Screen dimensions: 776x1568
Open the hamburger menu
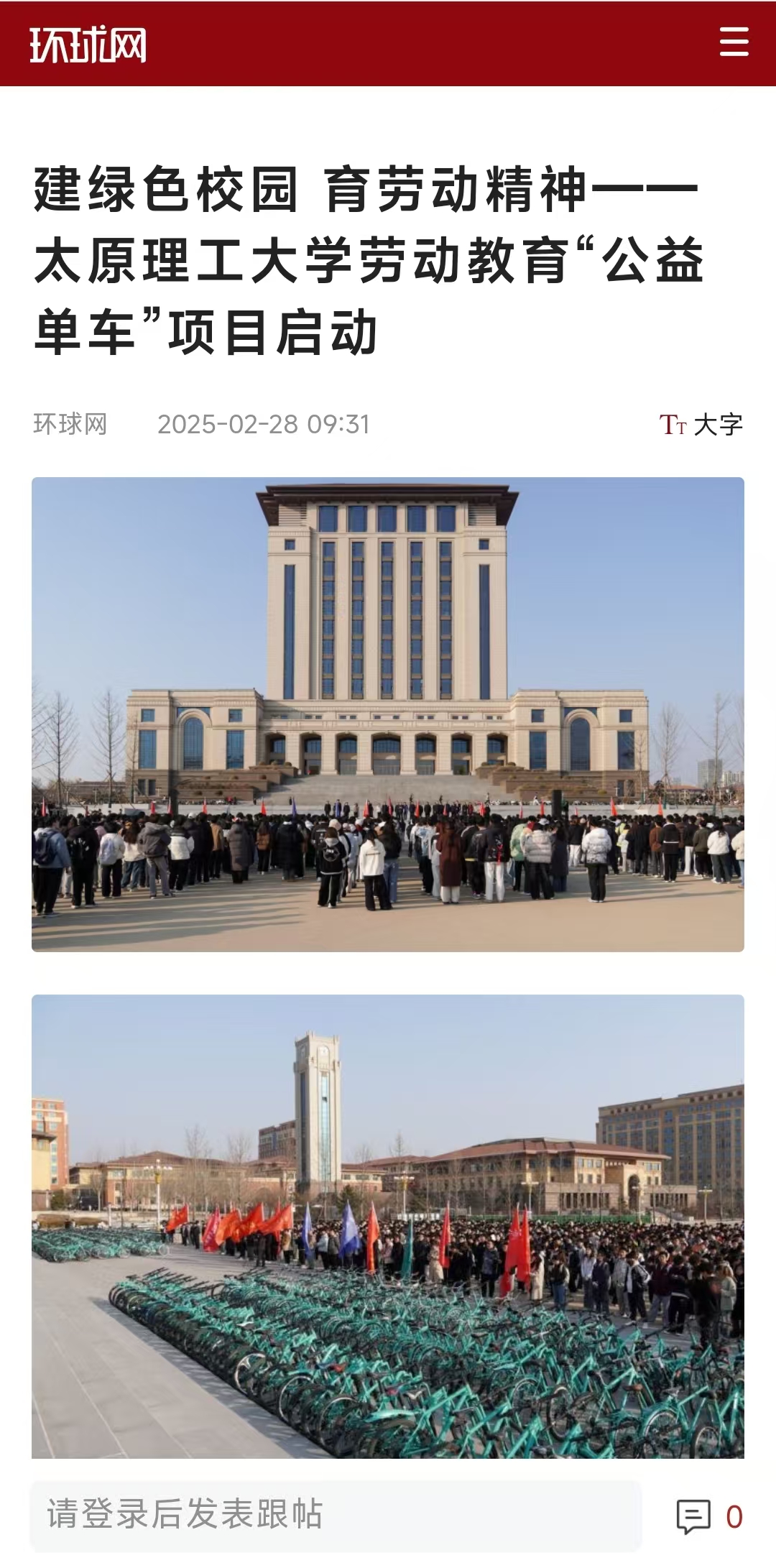pos(734,42)
